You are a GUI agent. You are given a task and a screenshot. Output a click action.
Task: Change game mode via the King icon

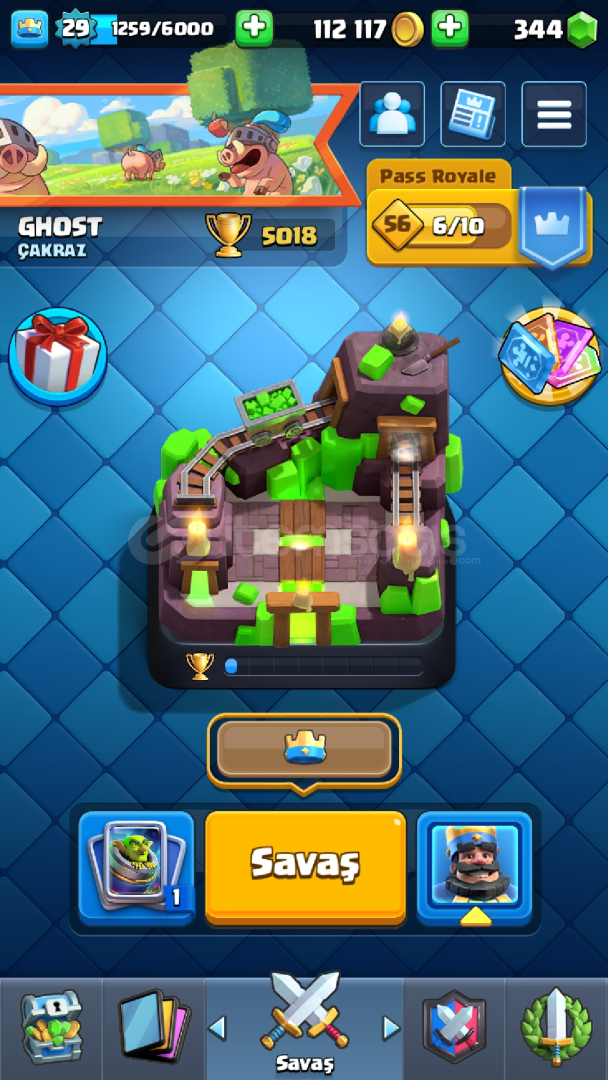(474, 867)
